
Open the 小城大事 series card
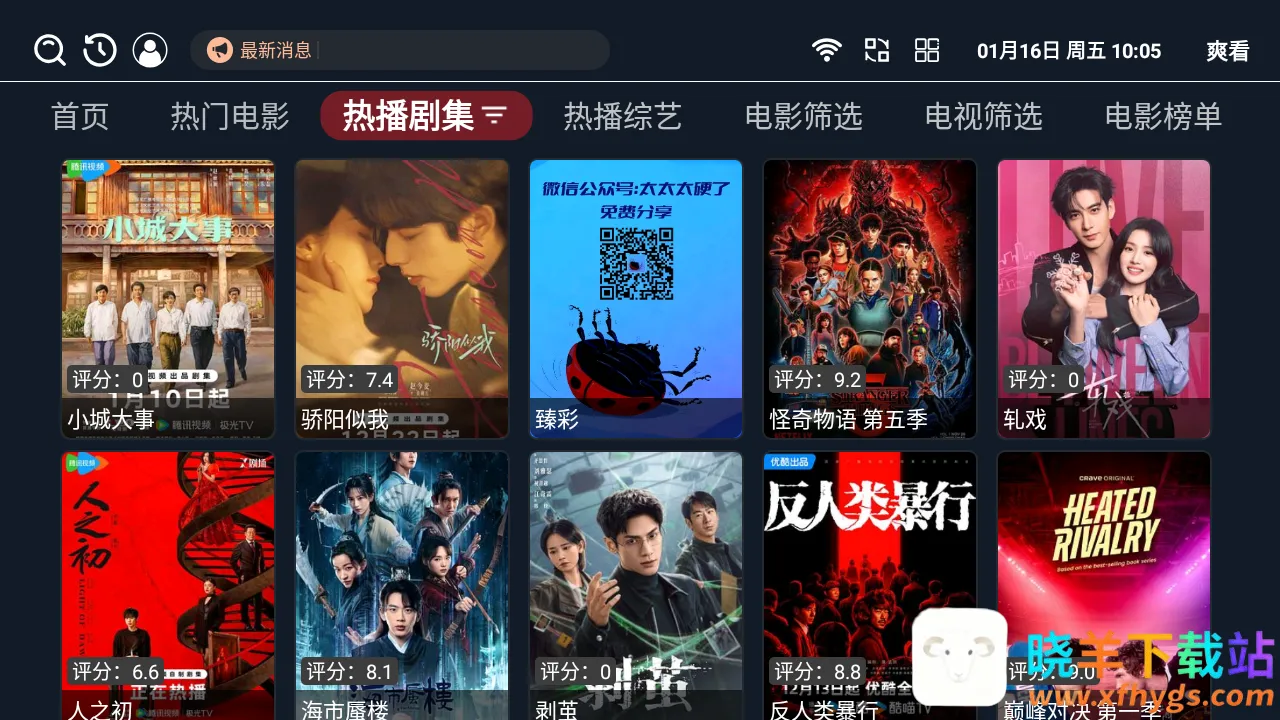click(x=168, y=299)
